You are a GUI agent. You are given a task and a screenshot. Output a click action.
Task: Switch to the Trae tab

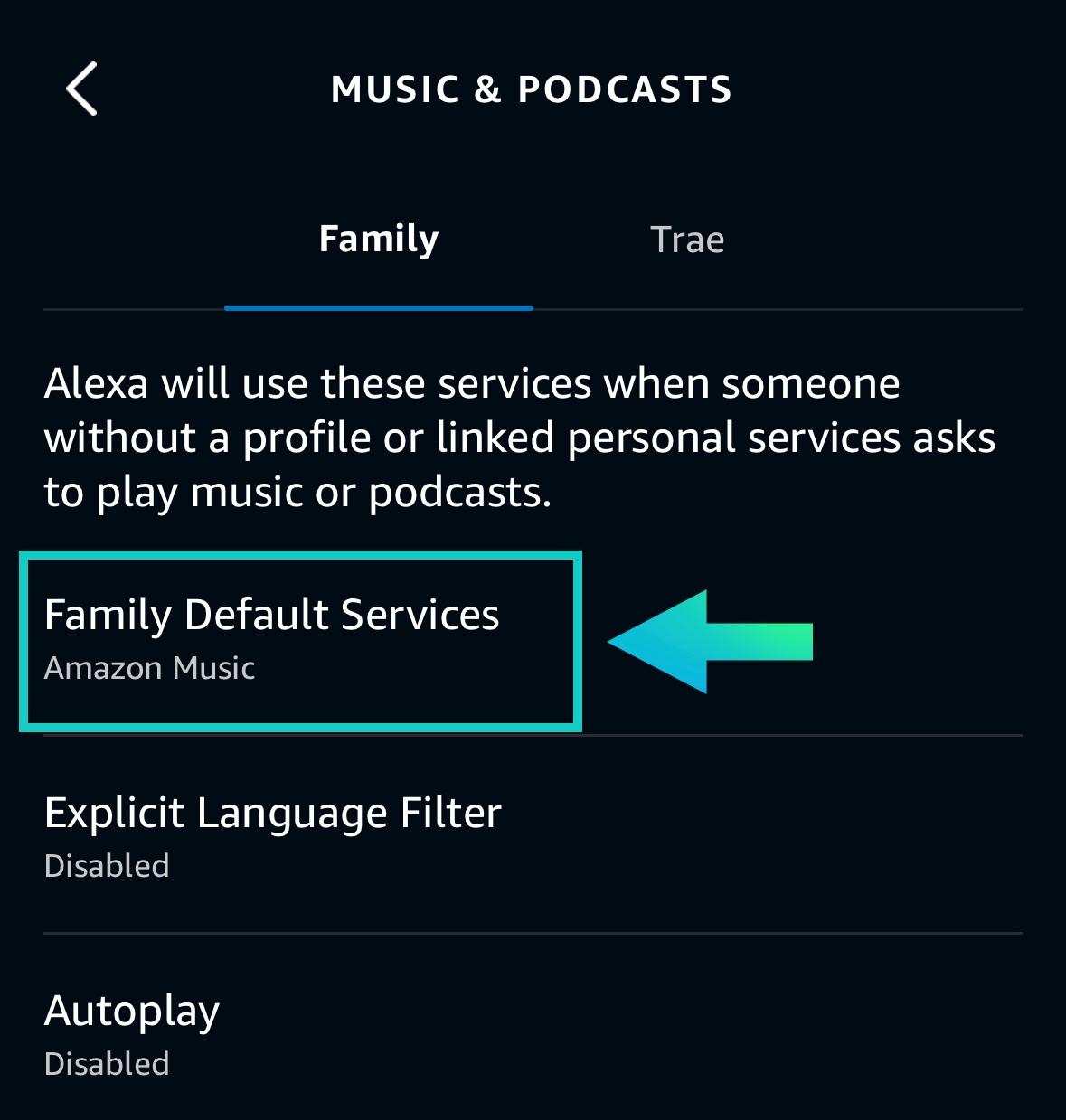coord(687,240)
